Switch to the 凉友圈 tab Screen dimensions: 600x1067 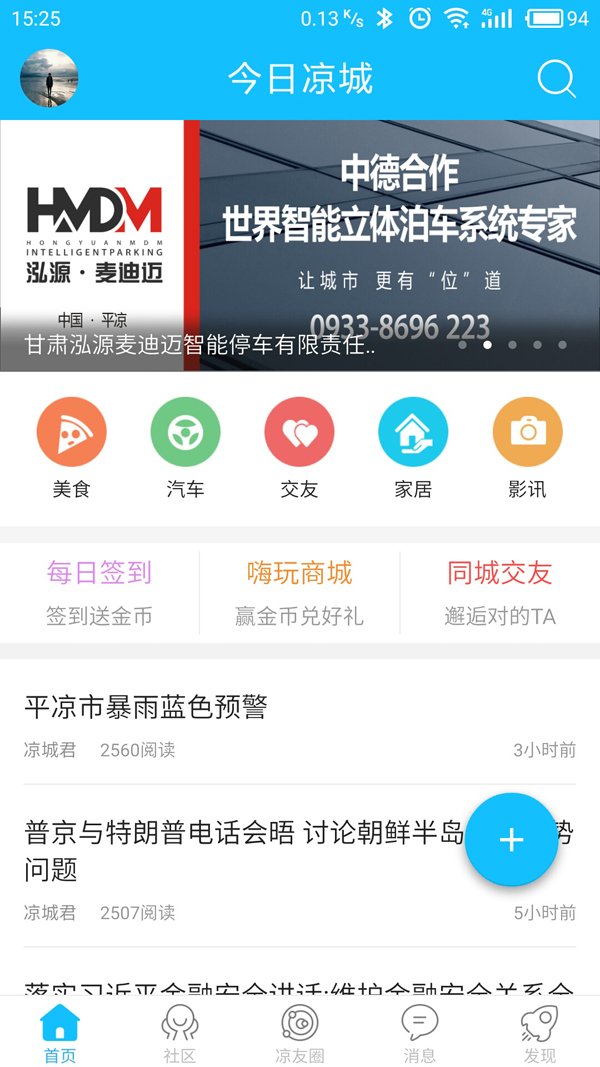click(300, 1034)
